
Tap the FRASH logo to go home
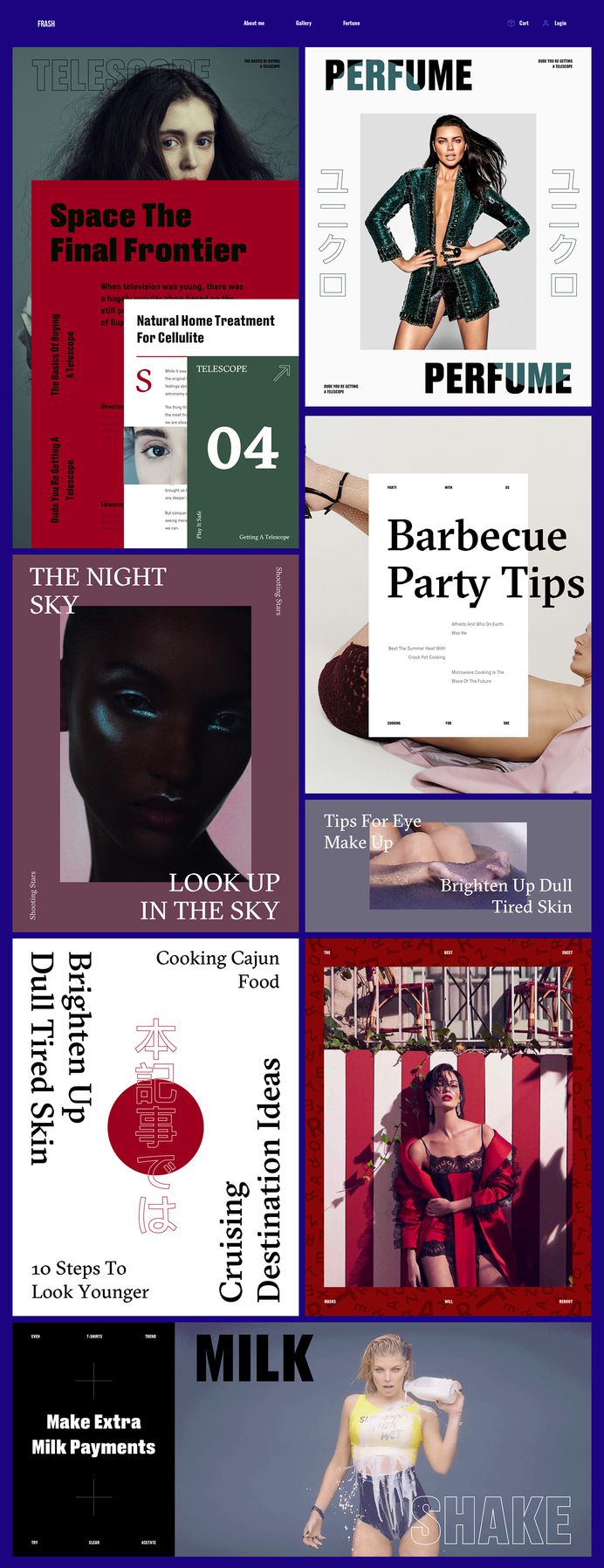[46, 24]
